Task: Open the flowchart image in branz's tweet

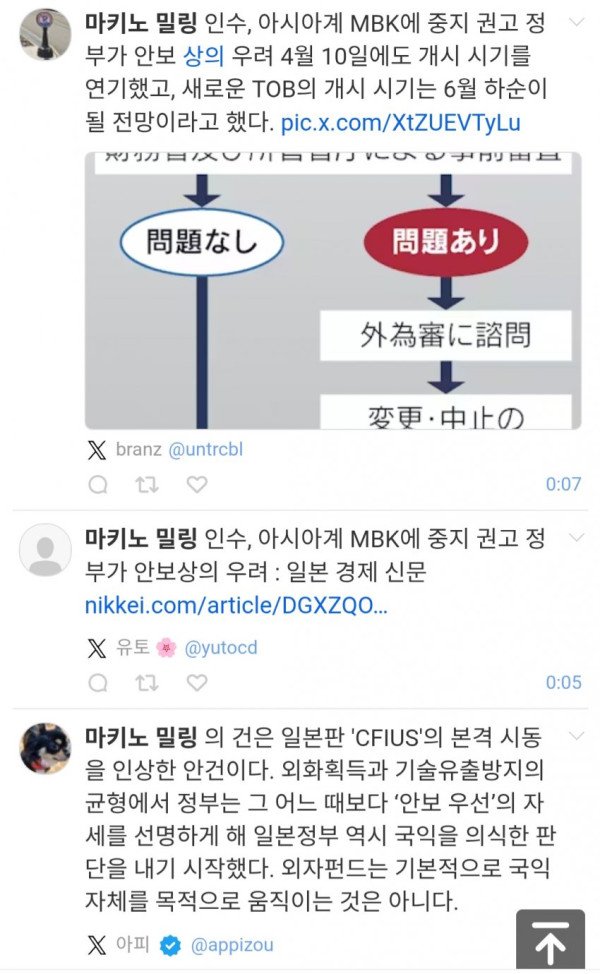Action: pos(333,290)
